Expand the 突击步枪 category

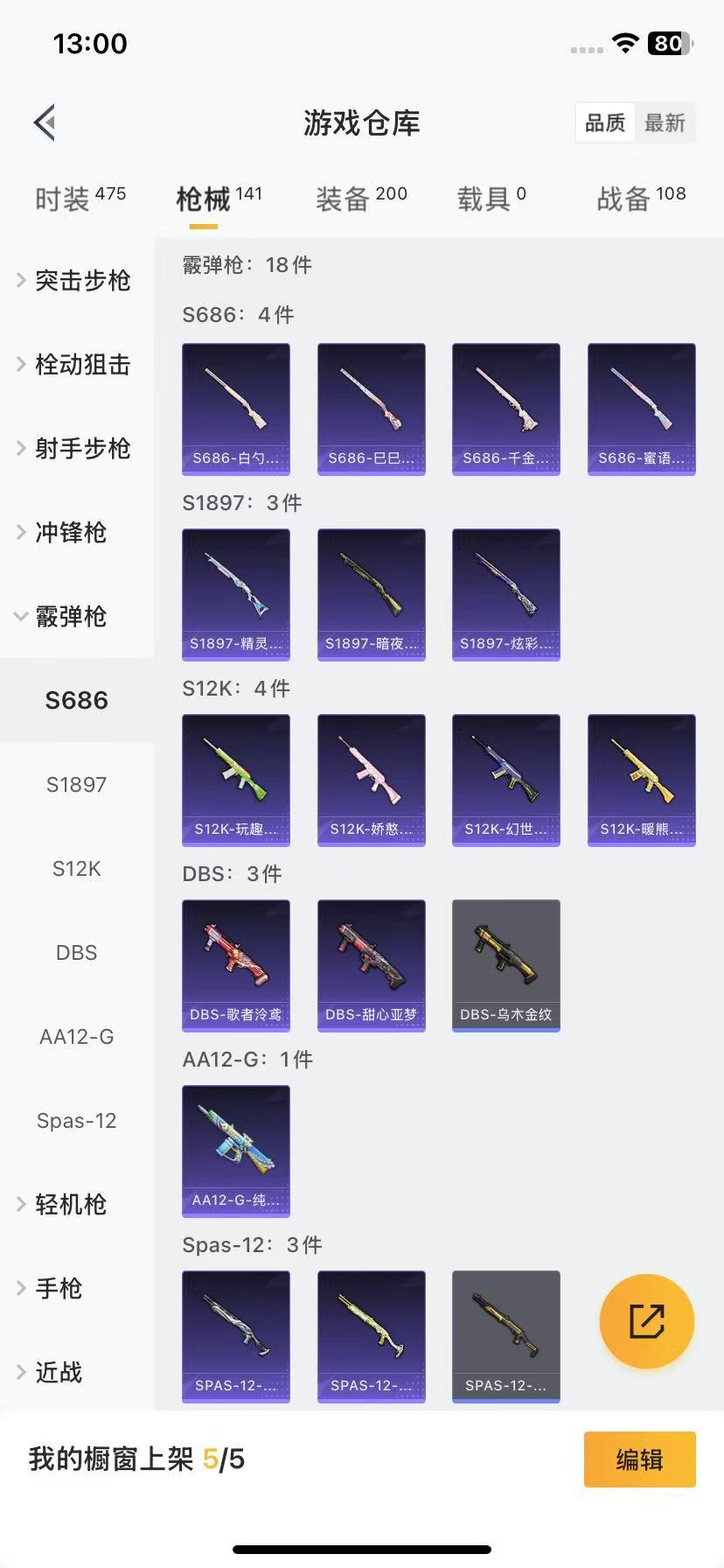coord(77,280)
